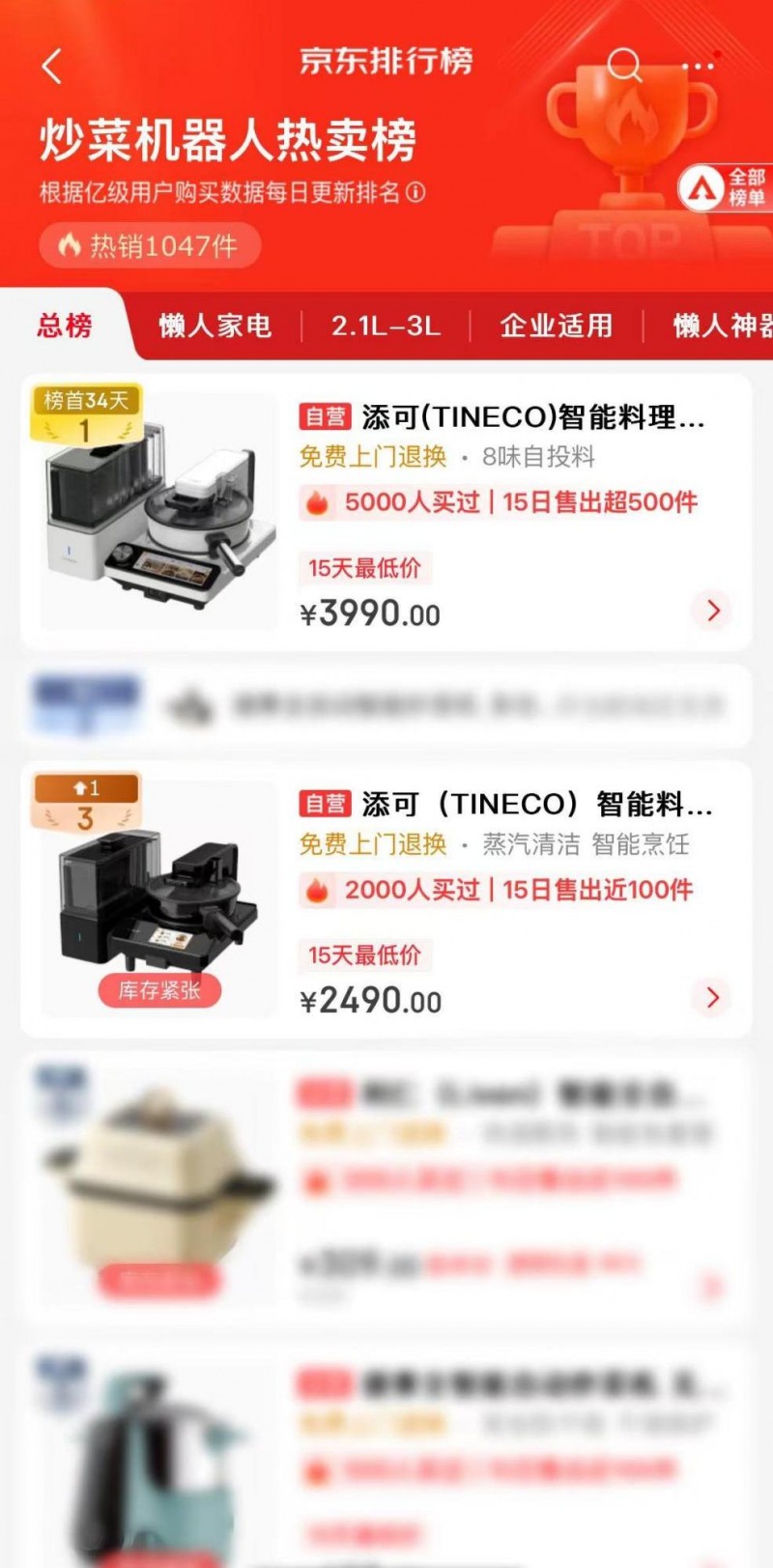Image resolution: width=773 pixels, height=1568 pixels.
Task: Show ranking info next to 更新排名
Action: [415, 192]
